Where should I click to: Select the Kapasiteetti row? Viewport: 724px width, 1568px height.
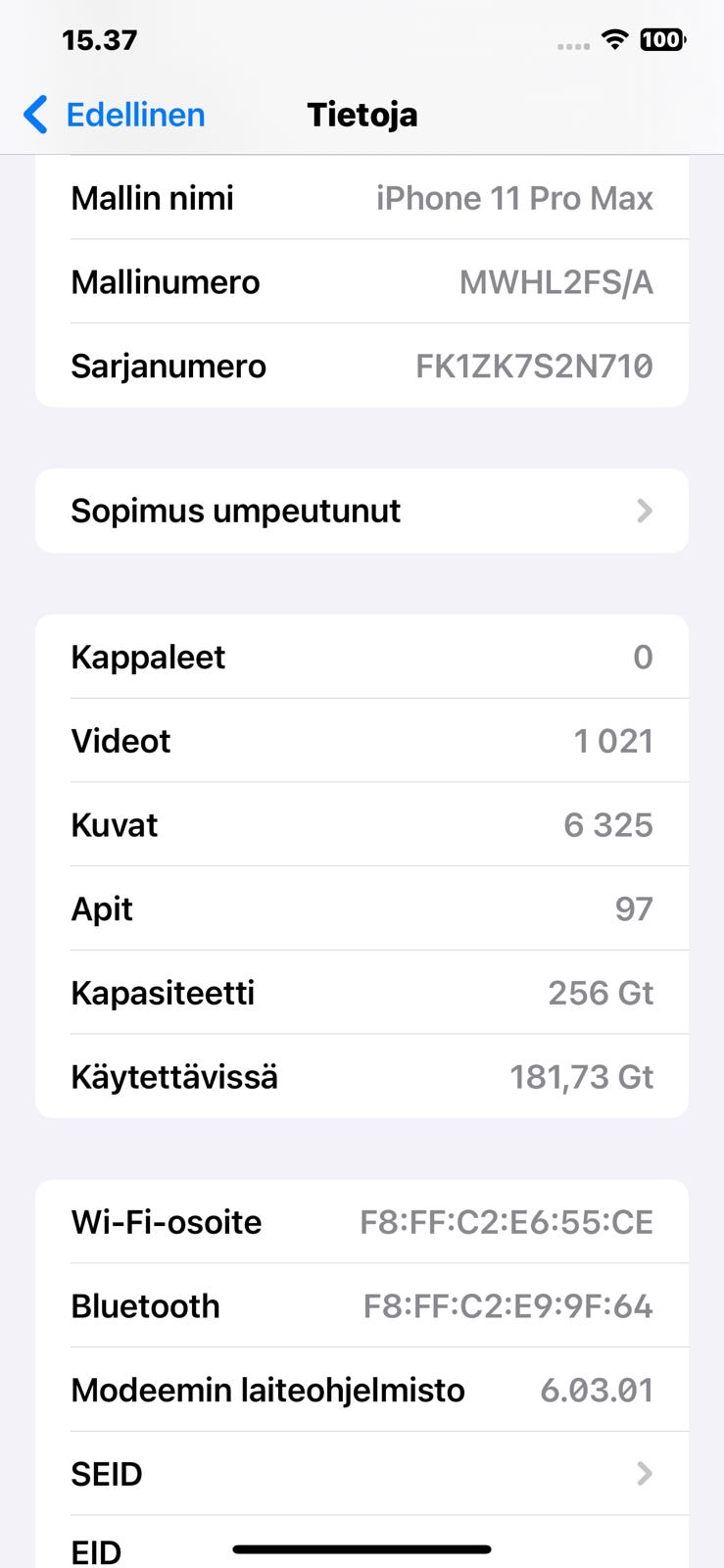pos(362,993)
